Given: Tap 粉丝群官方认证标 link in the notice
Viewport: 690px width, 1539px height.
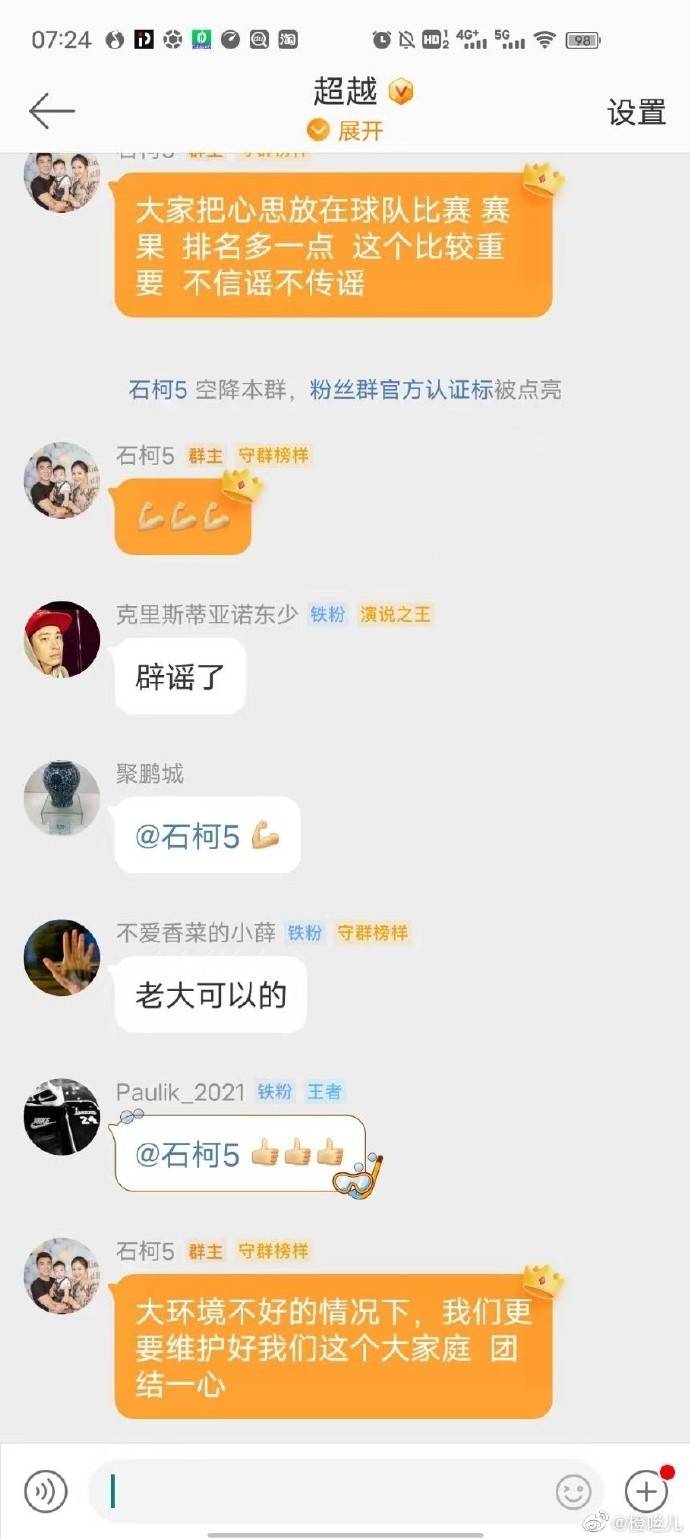Looking at the screenshot, I should [401, 390].
